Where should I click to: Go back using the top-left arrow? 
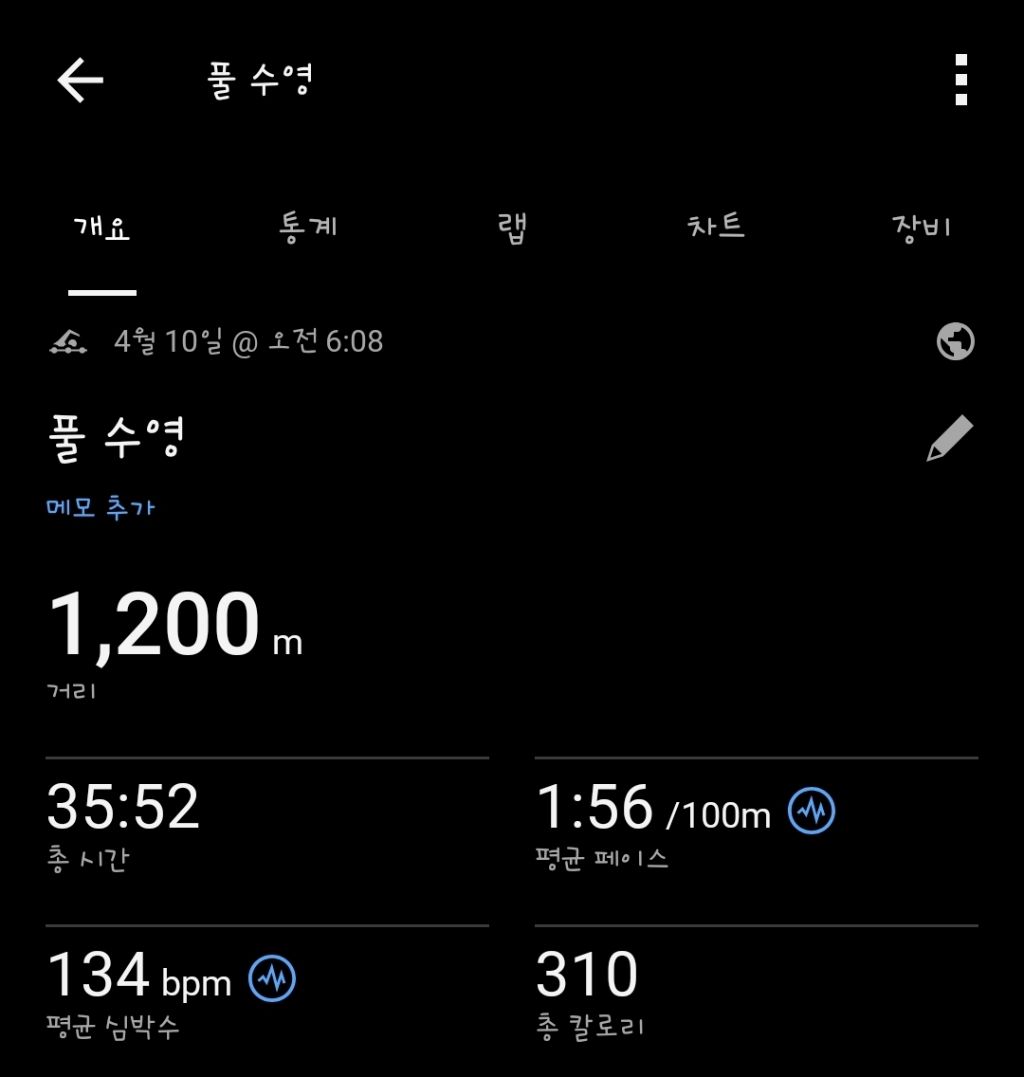pos(80,80)
